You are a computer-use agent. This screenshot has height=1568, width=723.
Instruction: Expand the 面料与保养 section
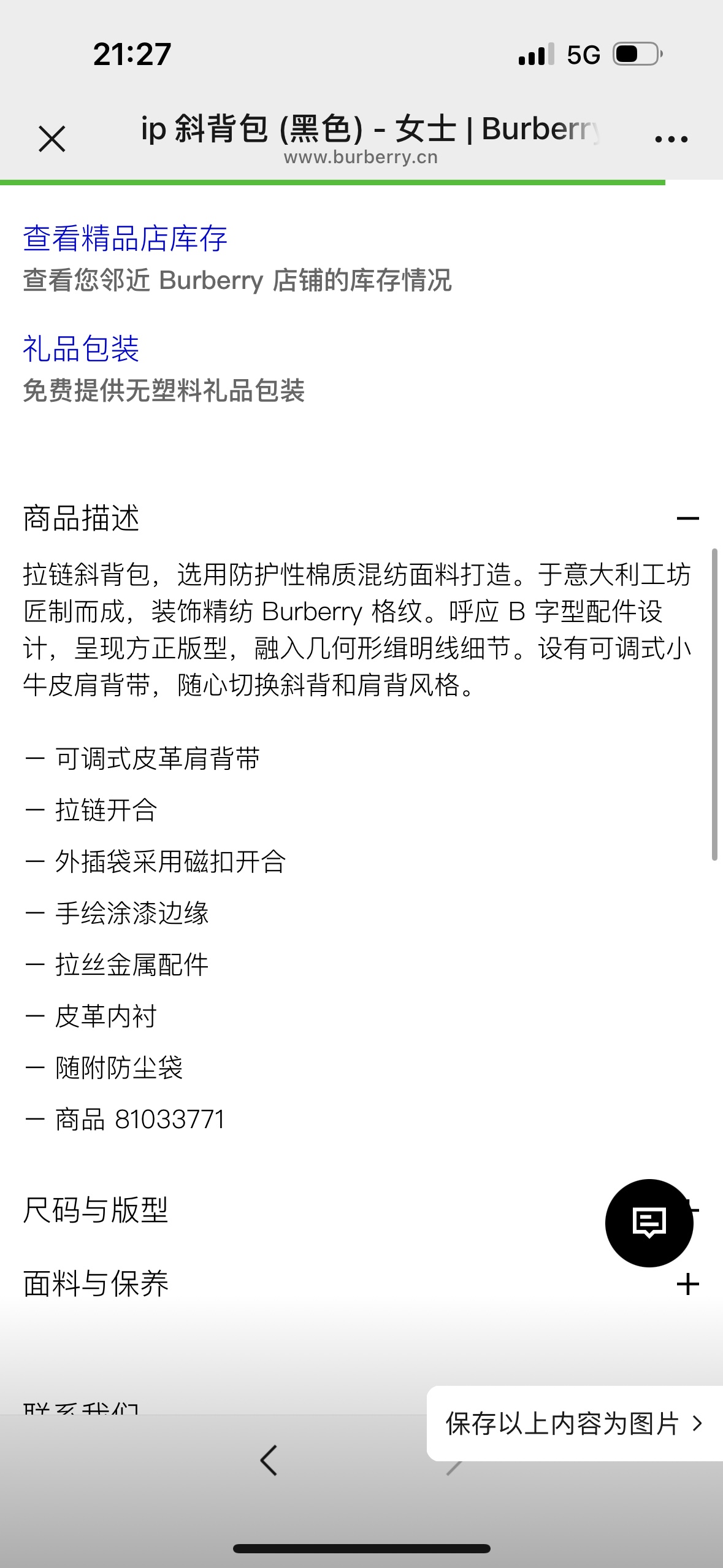(687, 1284)
